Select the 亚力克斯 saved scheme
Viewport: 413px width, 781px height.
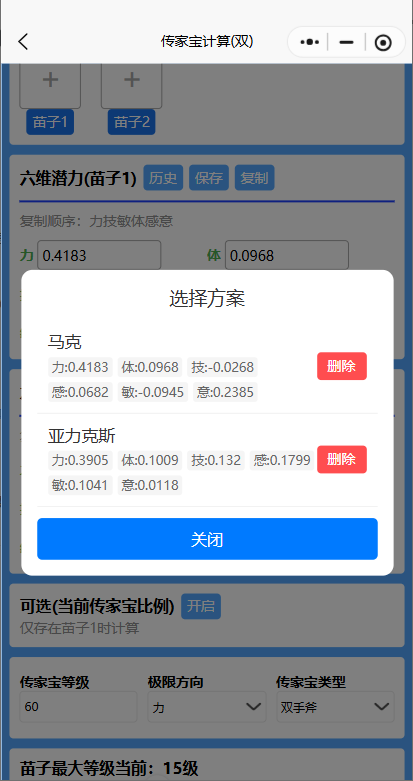click(177, 460)
